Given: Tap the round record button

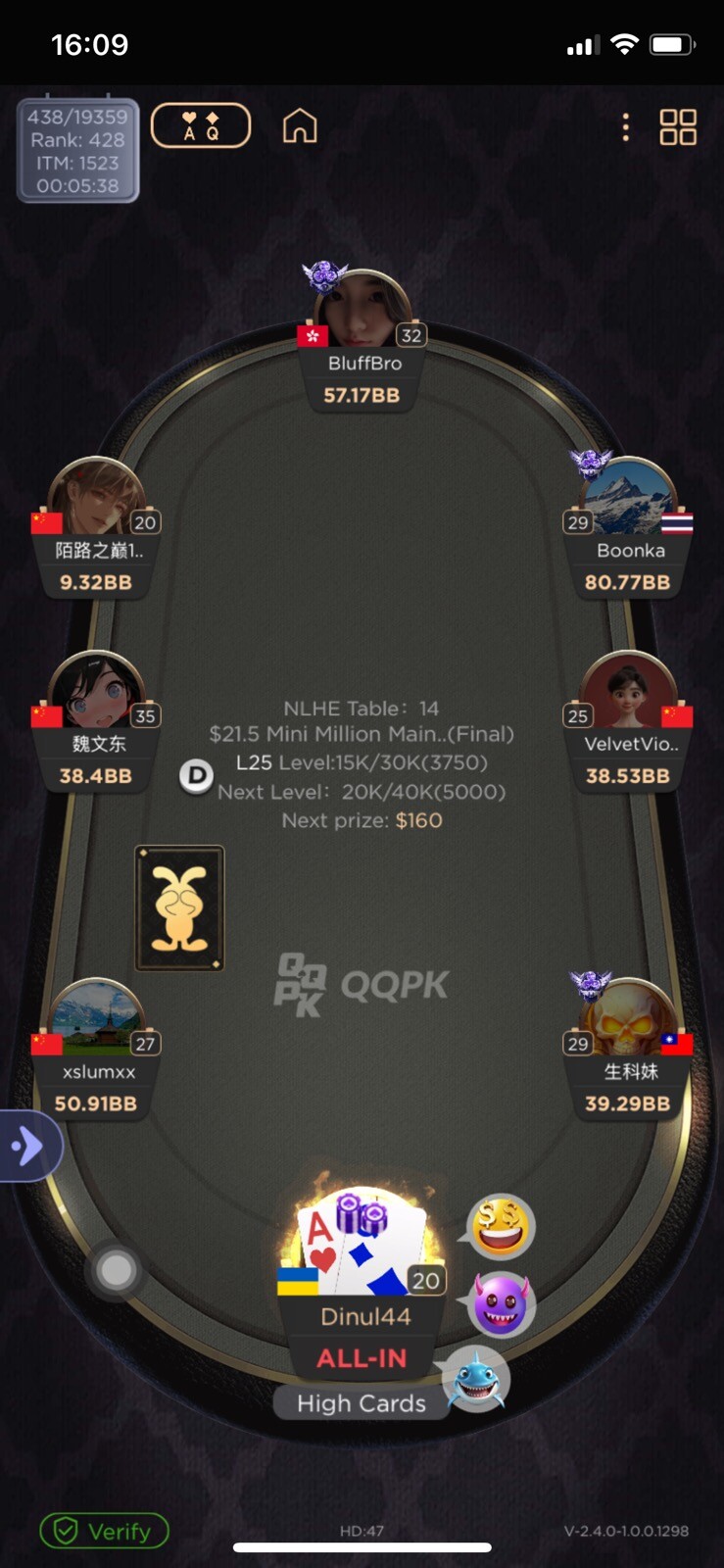Looking at the screenshot, I should (x=116, y=1271).
